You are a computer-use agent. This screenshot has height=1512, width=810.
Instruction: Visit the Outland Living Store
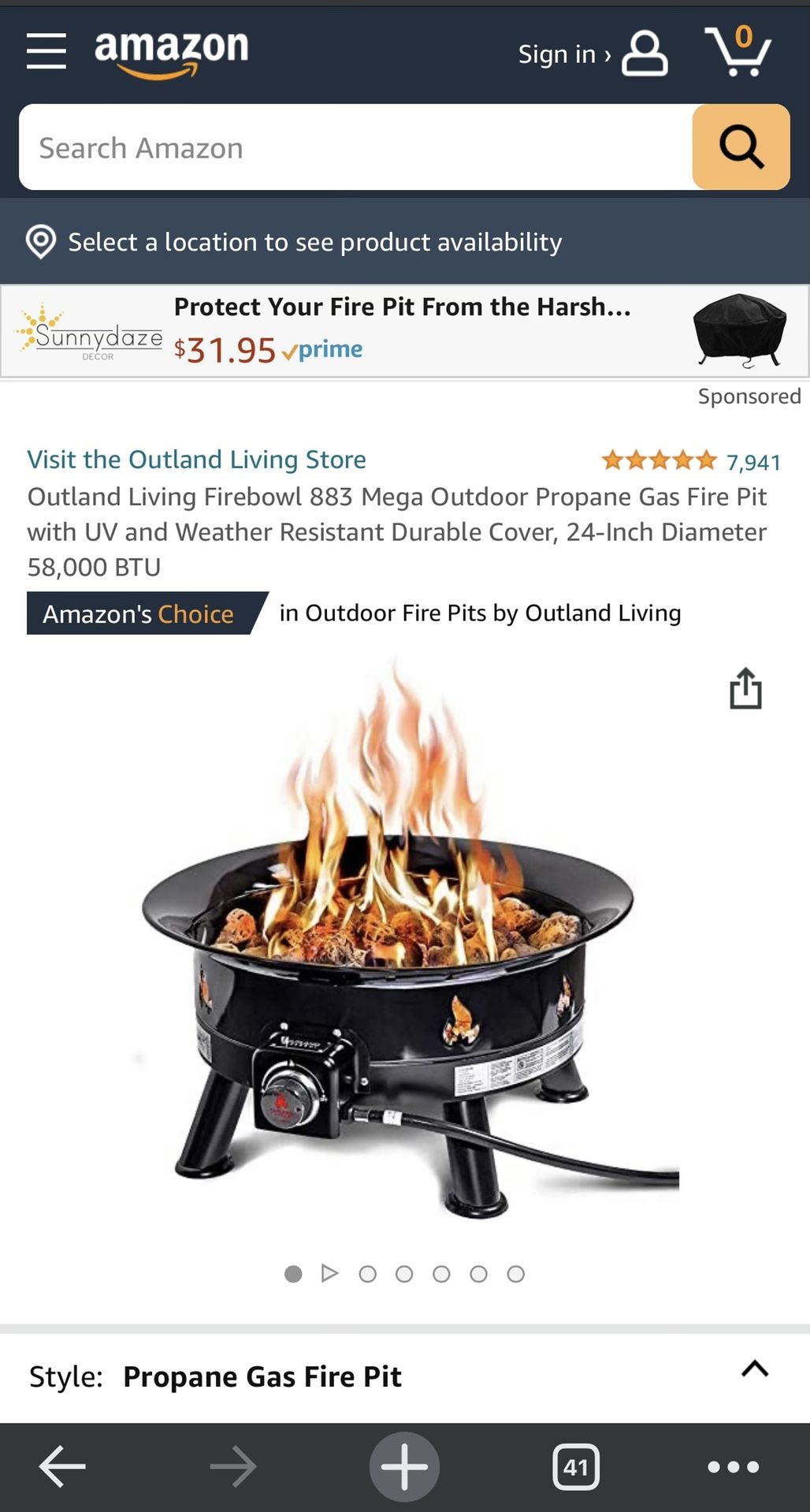click(197, 460)
